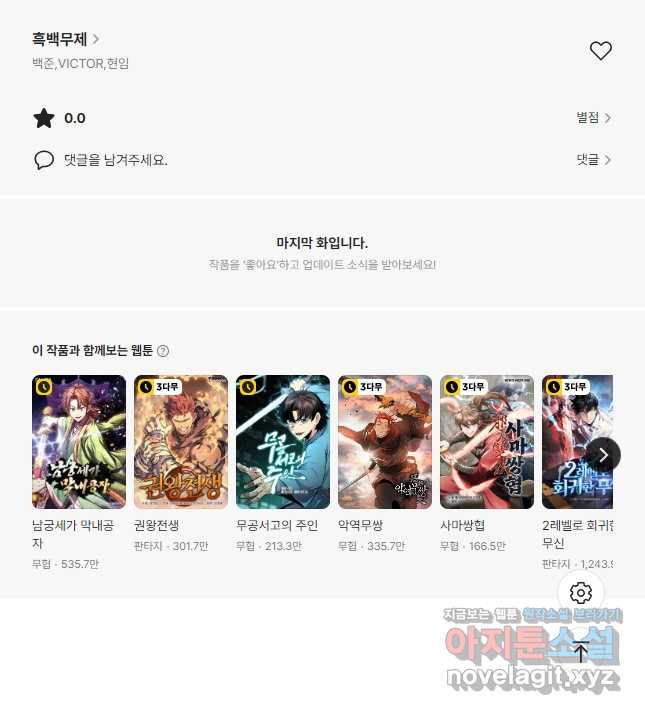The height and width of the screenshot is (715, 645).
Task: Open the 별점 rating option
Action: pos(593,118)
